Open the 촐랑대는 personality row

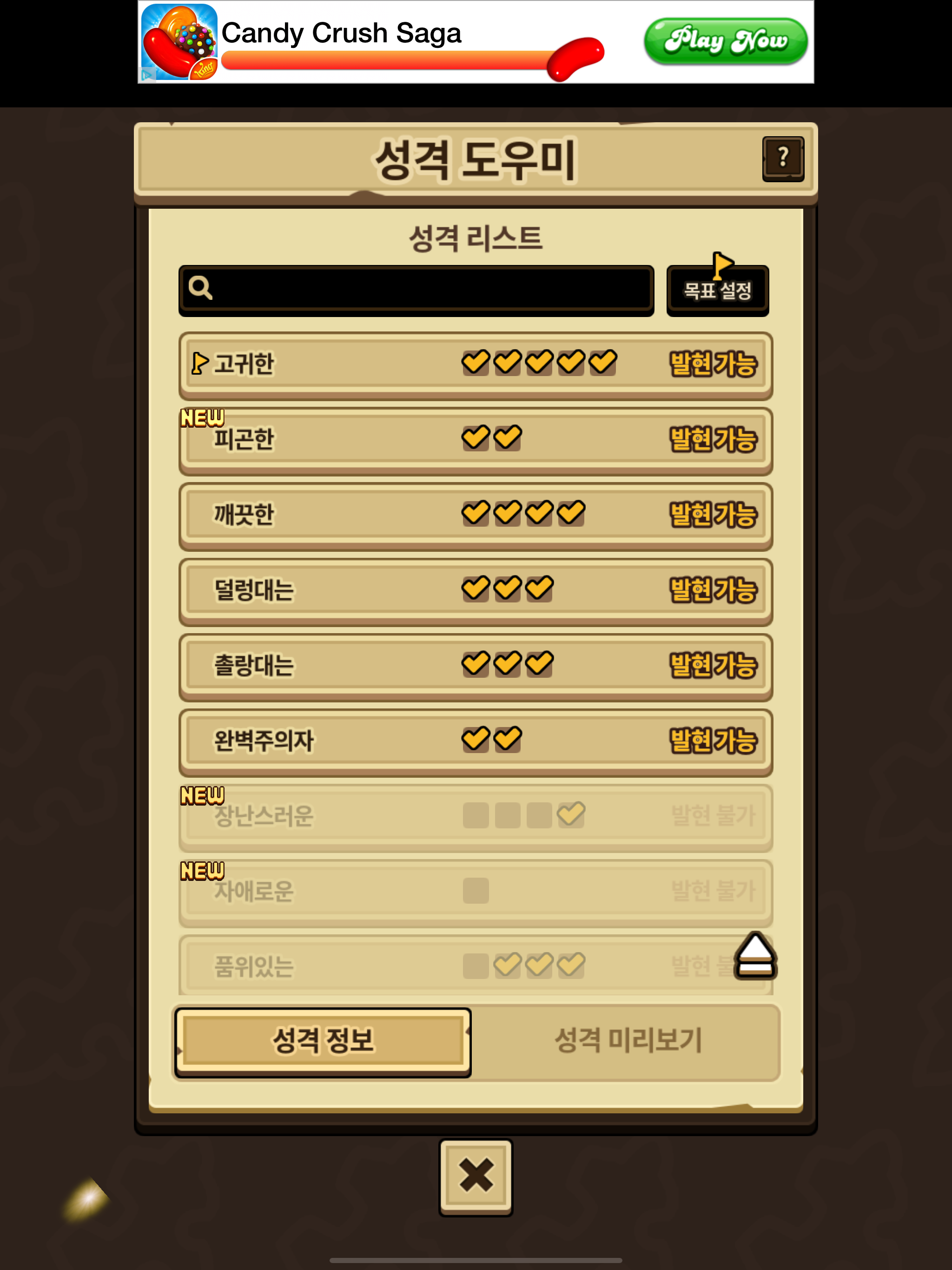tap(476, 666)
